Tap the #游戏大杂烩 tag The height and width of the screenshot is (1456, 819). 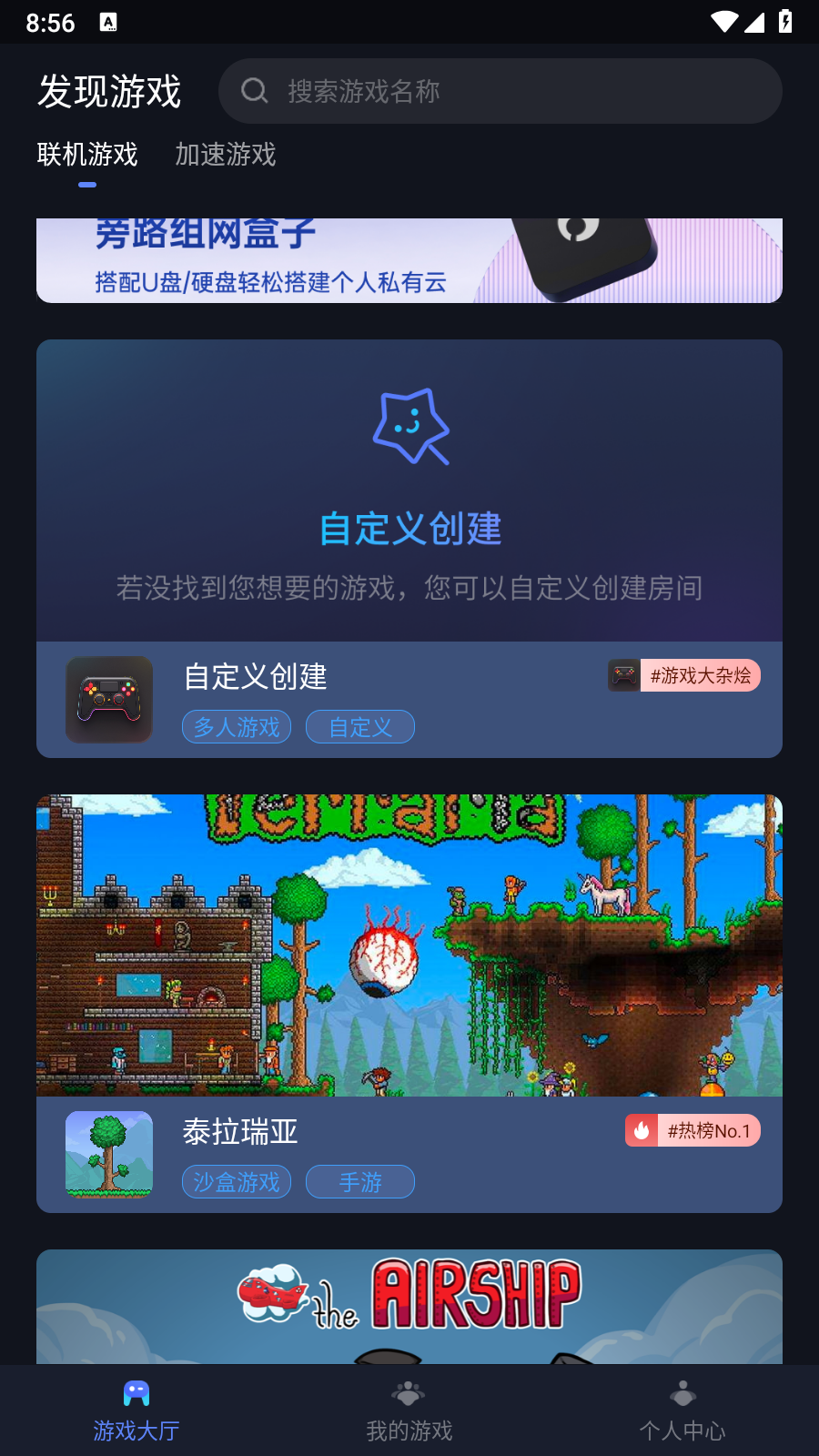[684, 675]
